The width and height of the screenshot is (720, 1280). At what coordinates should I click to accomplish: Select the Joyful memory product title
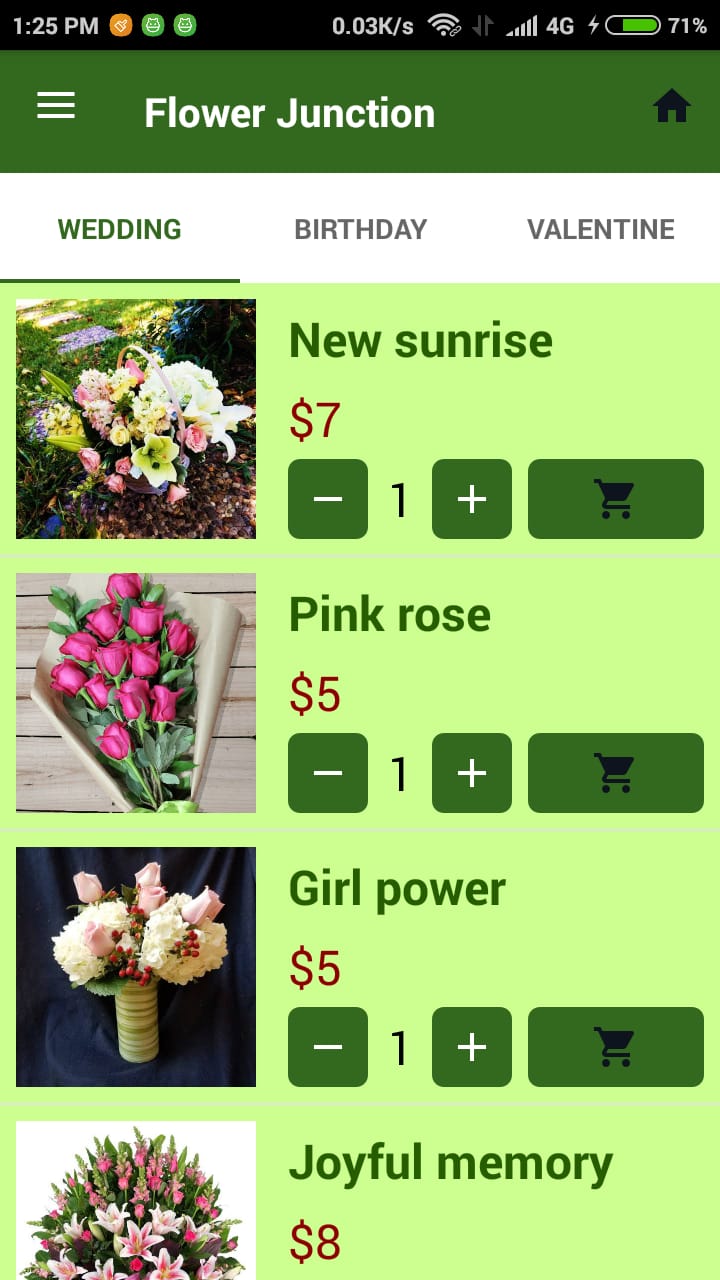click(x=450, y=1161)
